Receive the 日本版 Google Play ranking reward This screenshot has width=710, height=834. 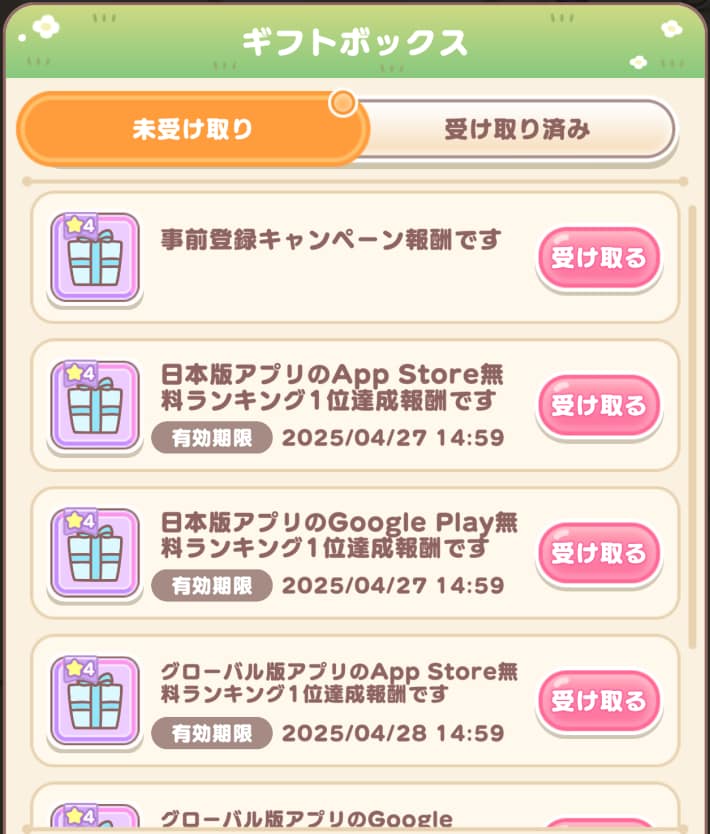point(599,553)
